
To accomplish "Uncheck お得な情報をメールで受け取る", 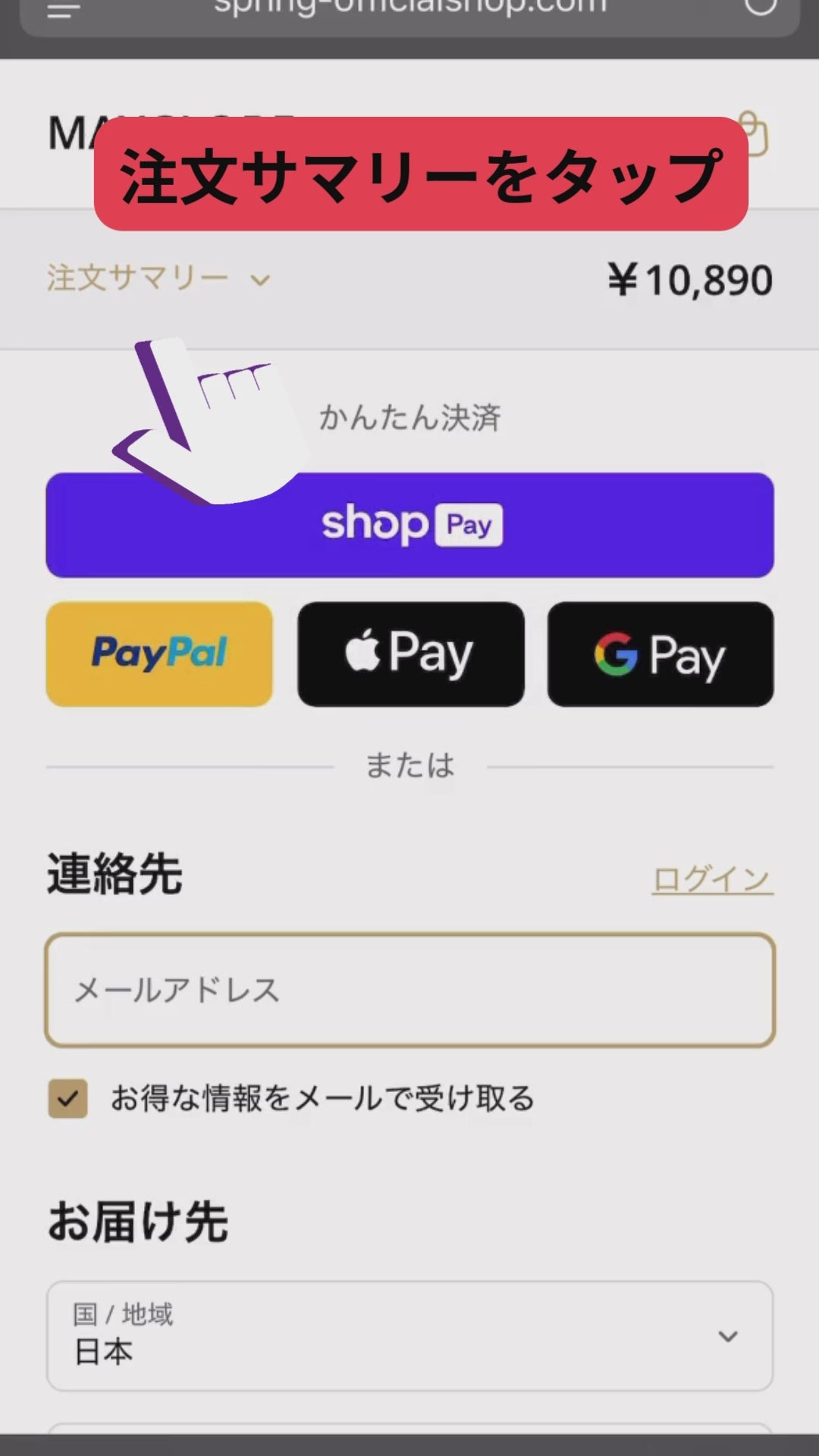I will (x=68, y=1098).
